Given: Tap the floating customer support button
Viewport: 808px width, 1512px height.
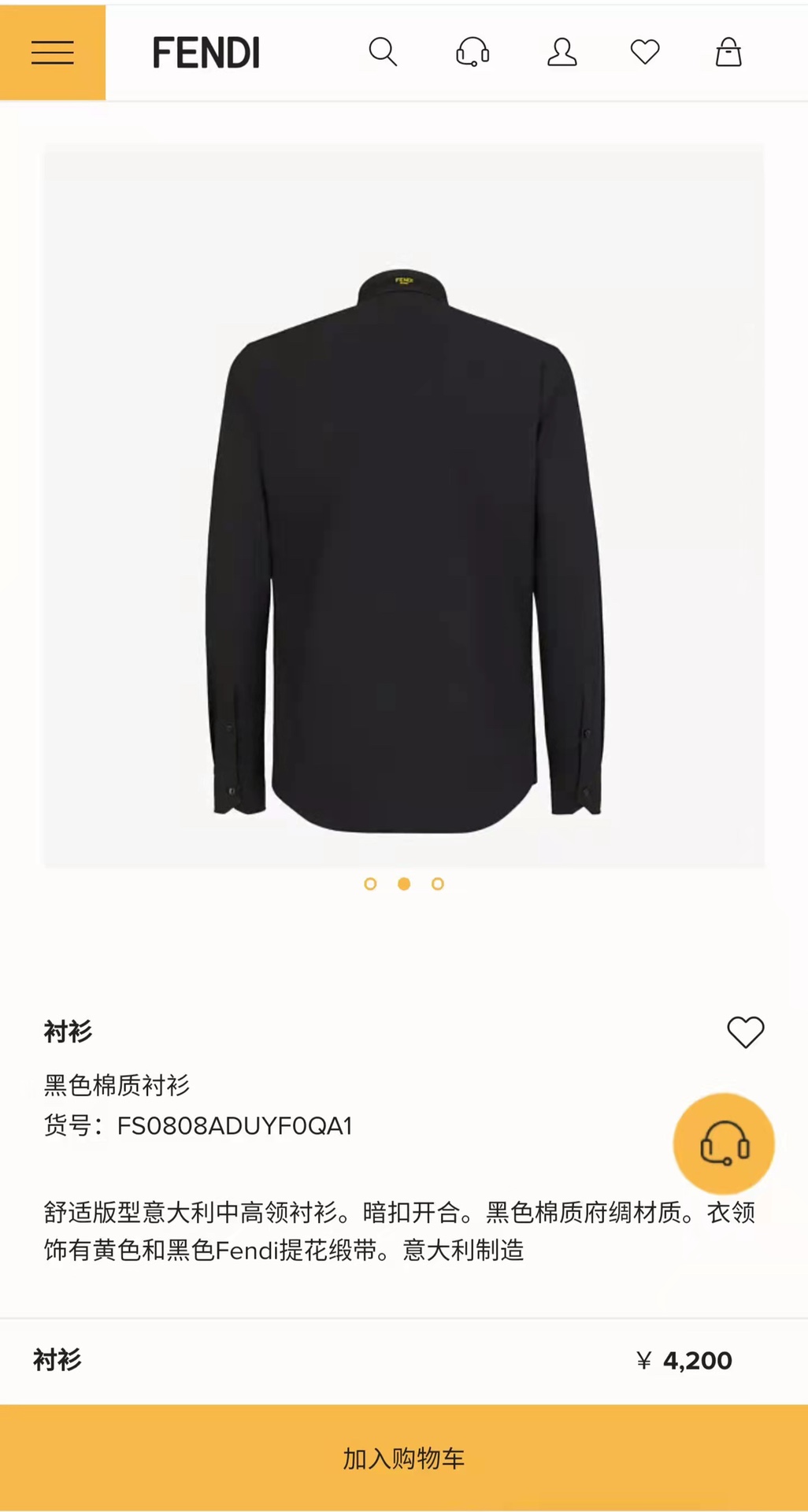Looking at the screenshot, I should pos(724,1143).
